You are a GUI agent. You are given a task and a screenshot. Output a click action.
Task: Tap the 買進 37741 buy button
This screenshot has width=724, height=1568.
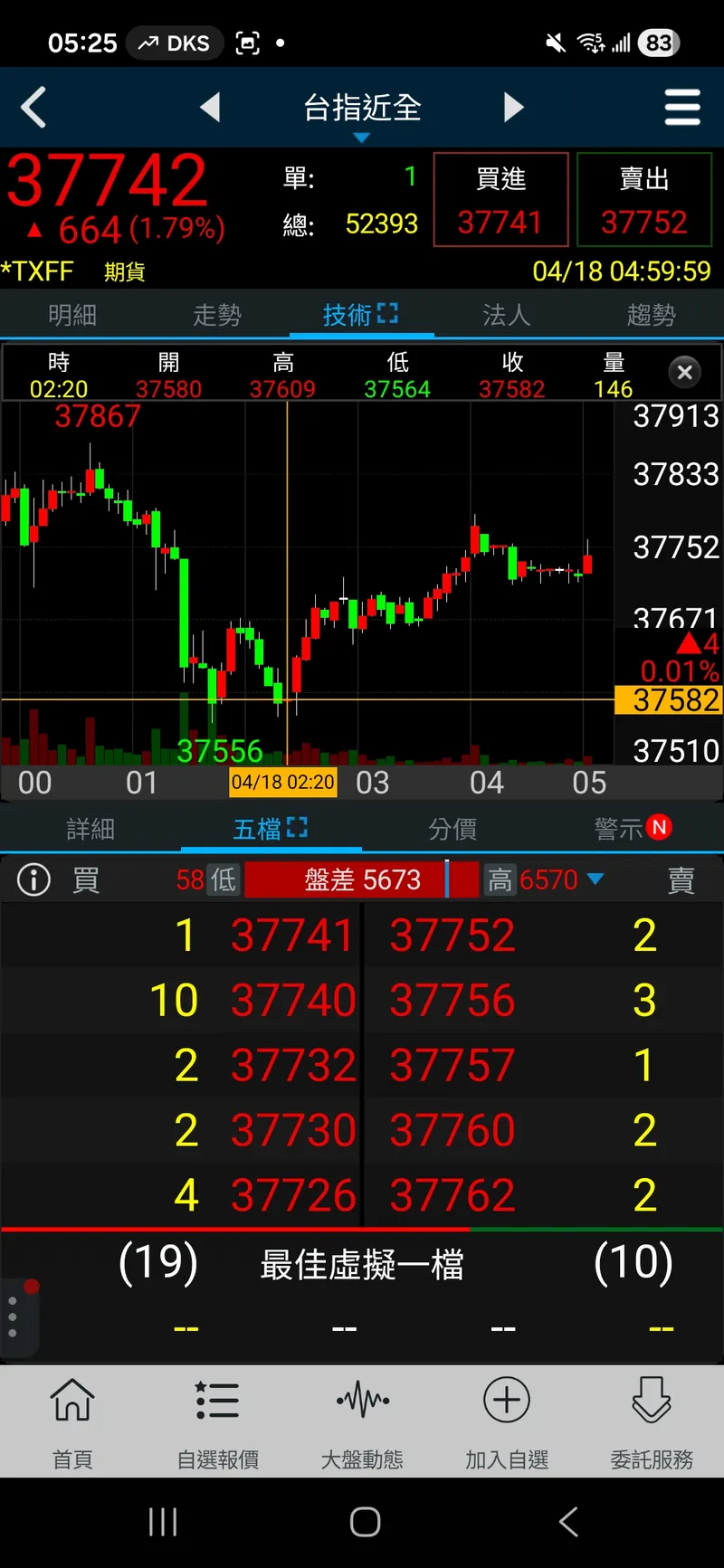(500, 200)
